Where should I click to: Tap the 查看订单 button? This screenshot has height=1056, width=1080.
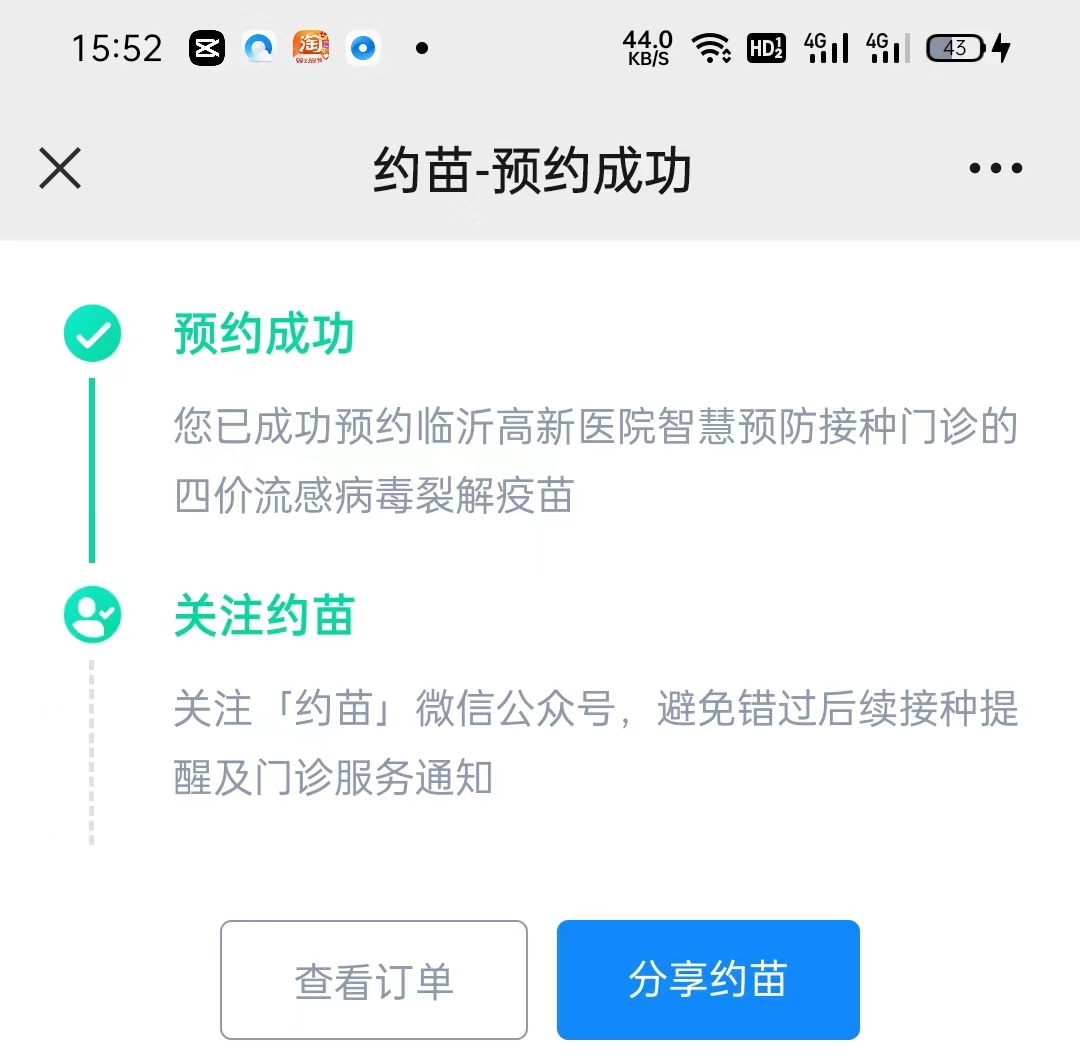click(374, 980)
